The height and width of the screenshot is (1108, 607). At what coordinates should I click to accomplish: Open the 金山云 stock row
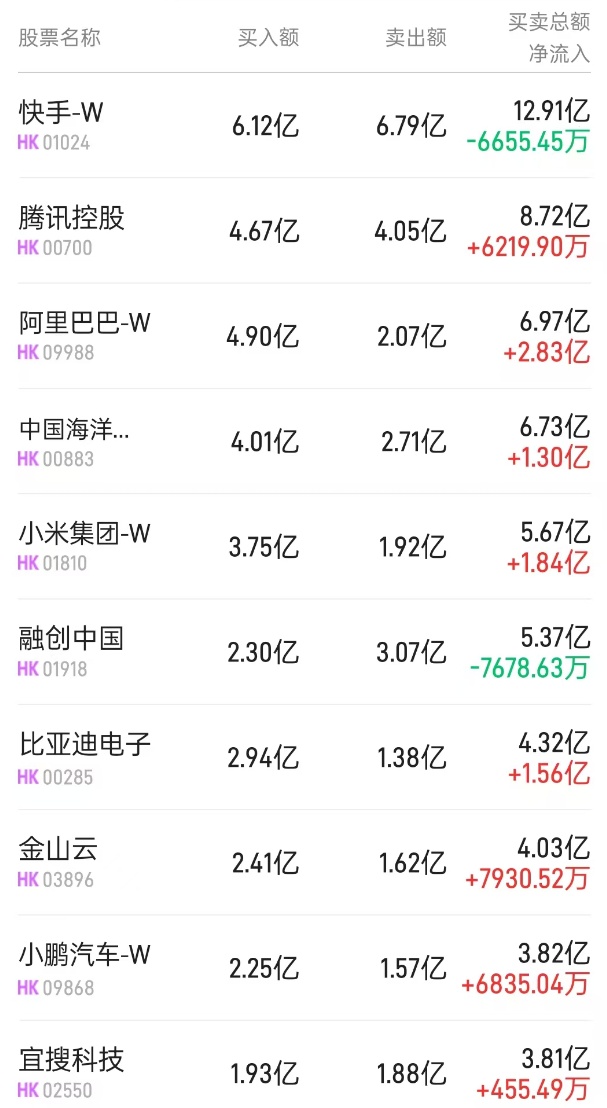[x=59, y=850]
